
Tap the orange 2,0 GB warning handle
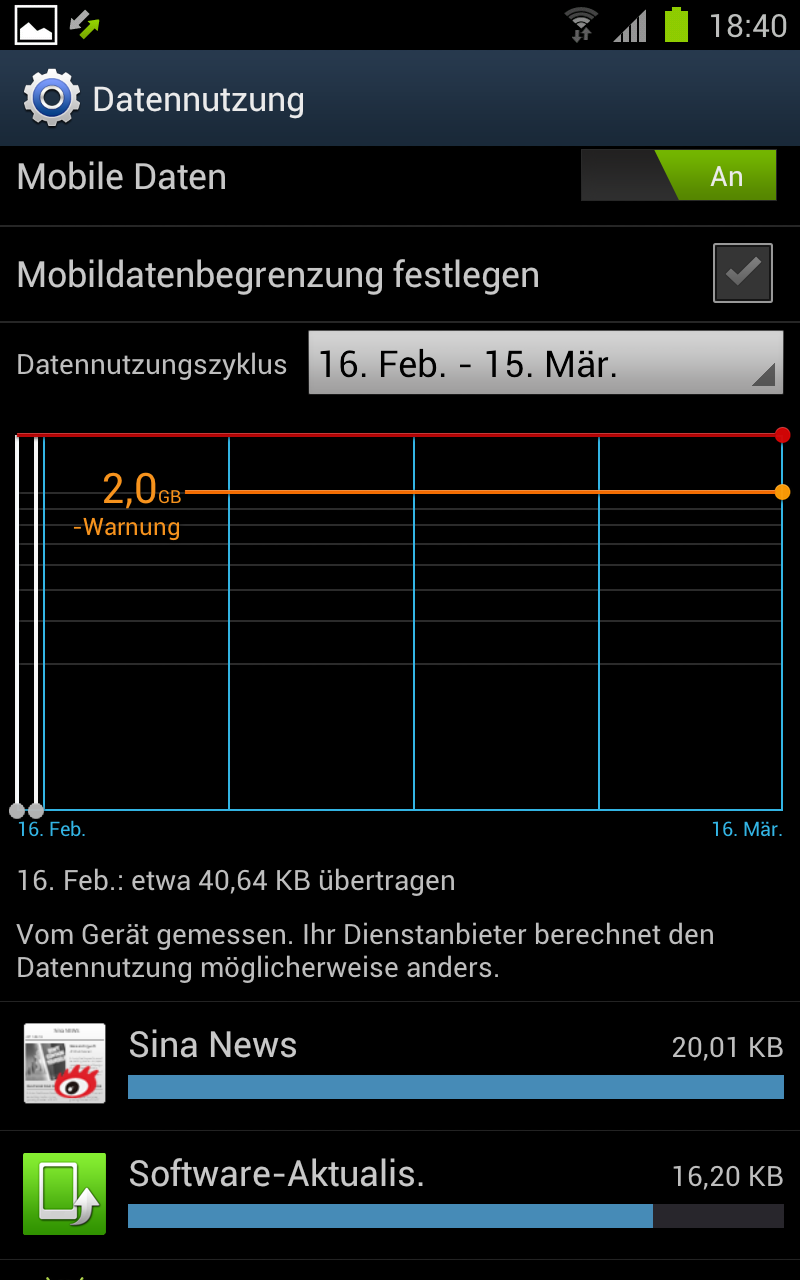tap(782, 492)
